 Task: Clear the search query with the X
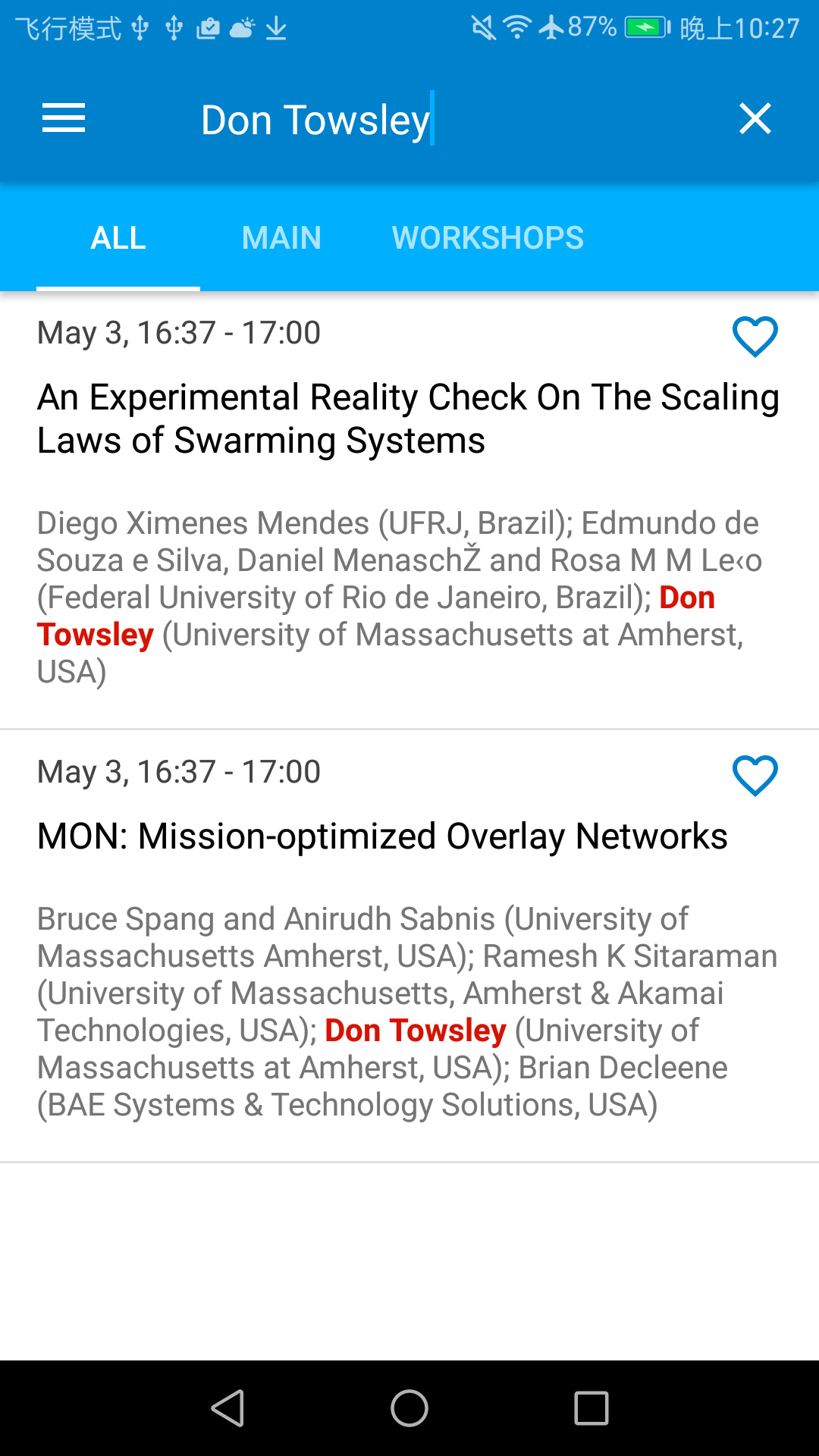click(x=755, y=119)
